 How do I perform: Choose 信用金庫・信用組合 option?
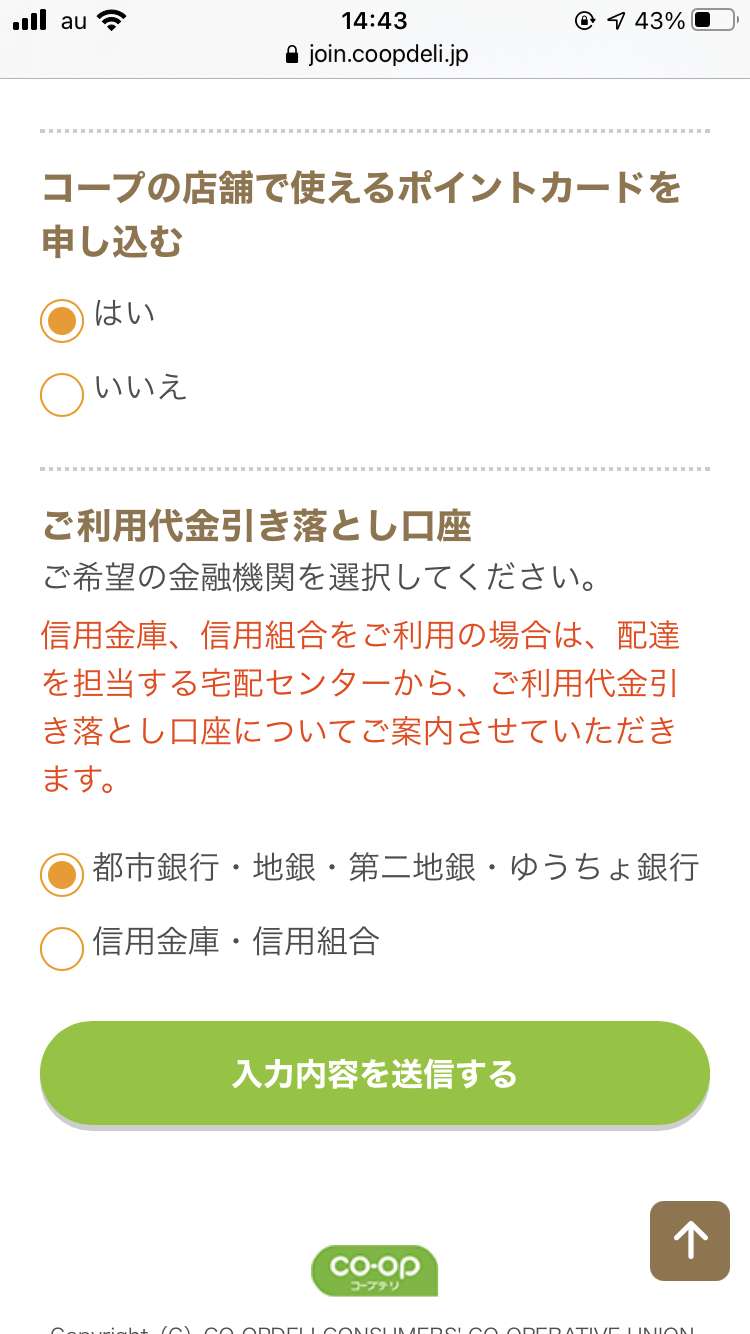(x=62, y=948)
